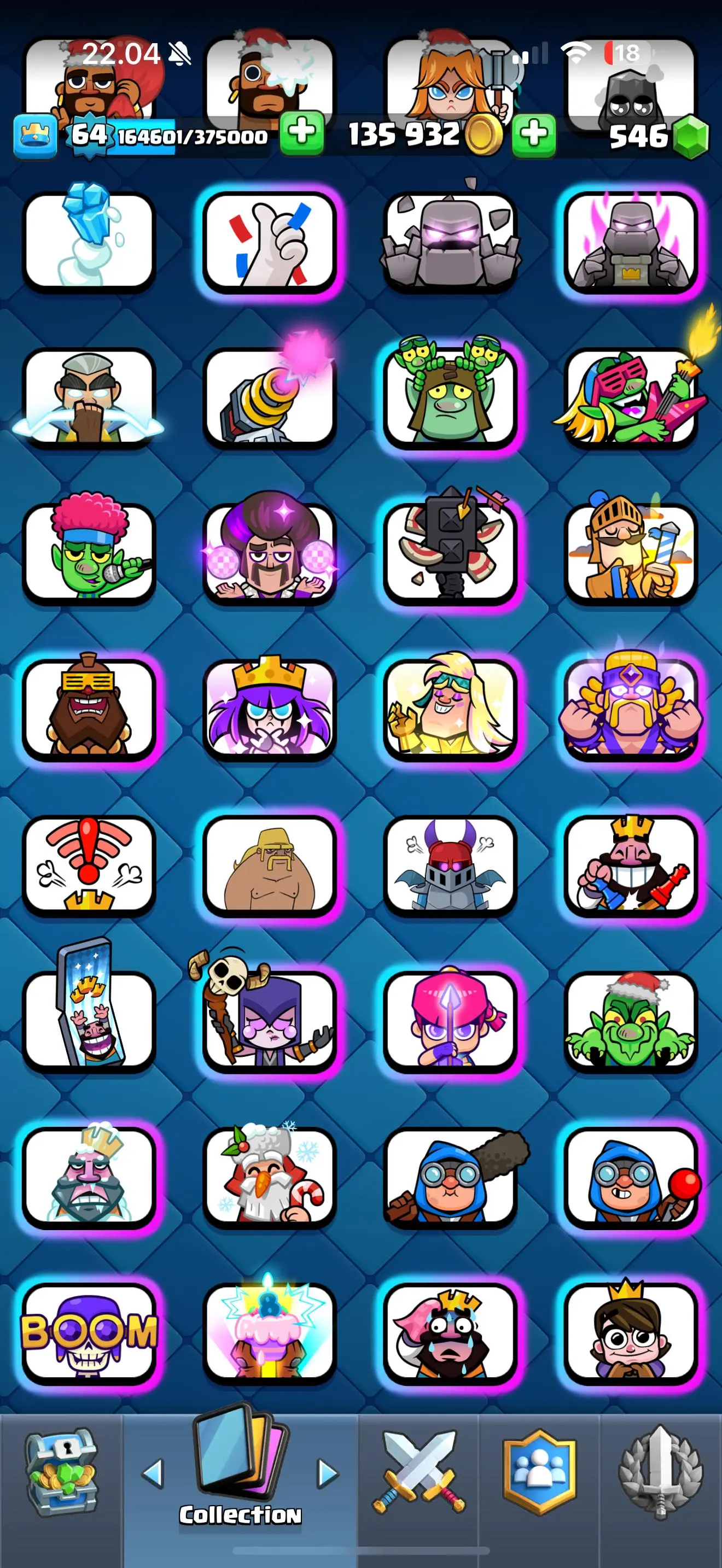Pick the goblin with Santa hat emote
Image resolution: width=722 pixels, height=1568 pixels.
[x=631, y=1021]
